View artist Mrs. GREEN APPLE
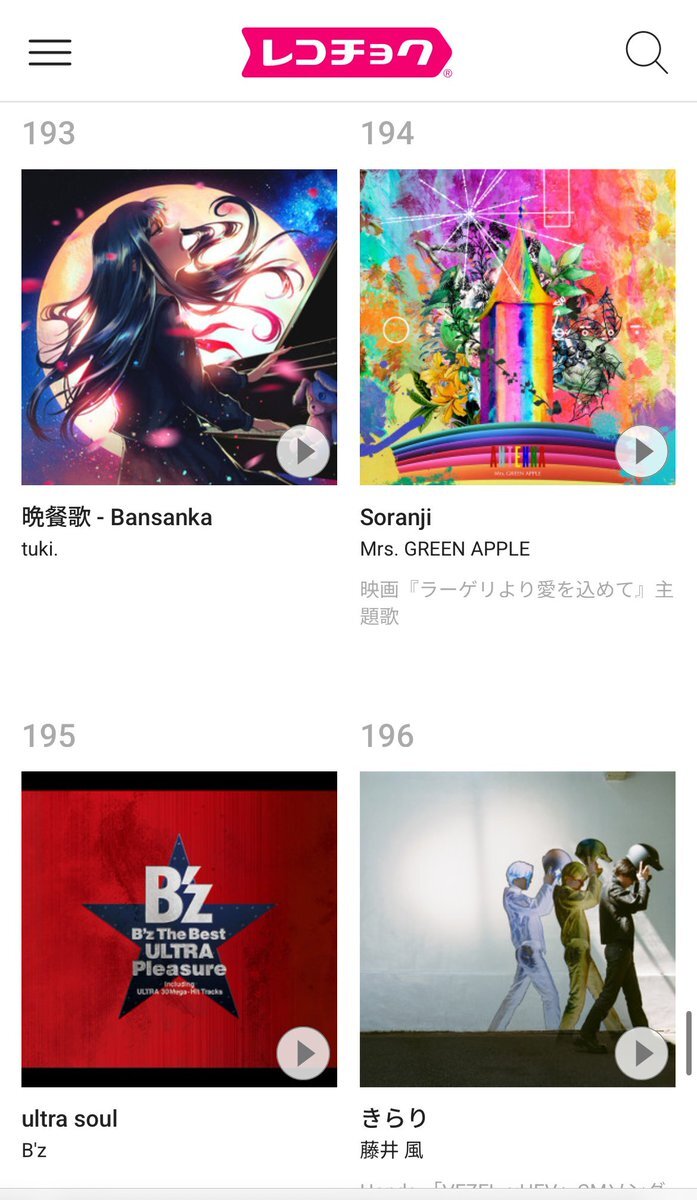Screen dimensions: 697x1200 coord(445,549)
